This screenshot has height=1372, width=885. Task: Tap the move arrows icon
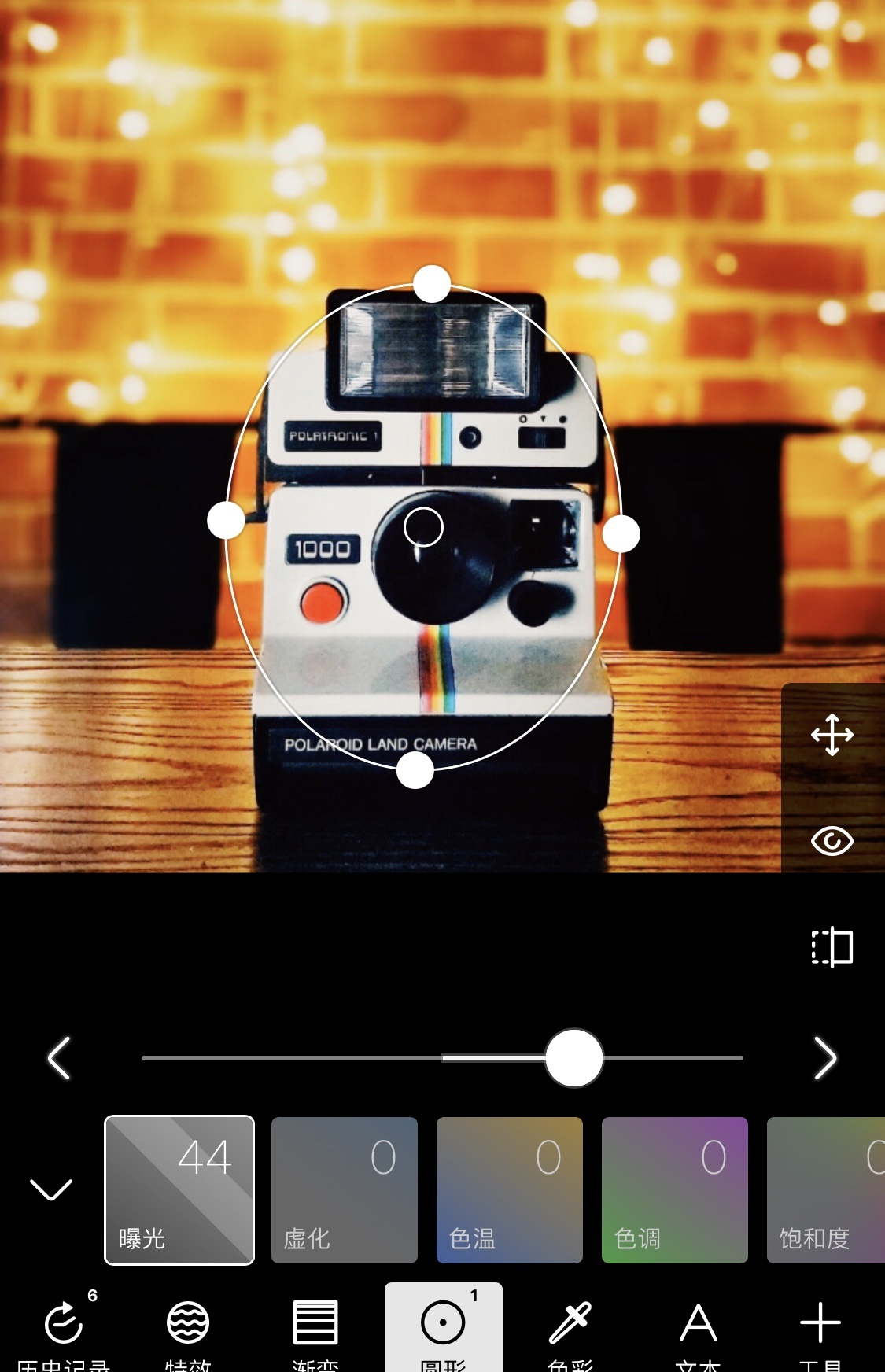[832, 735]
